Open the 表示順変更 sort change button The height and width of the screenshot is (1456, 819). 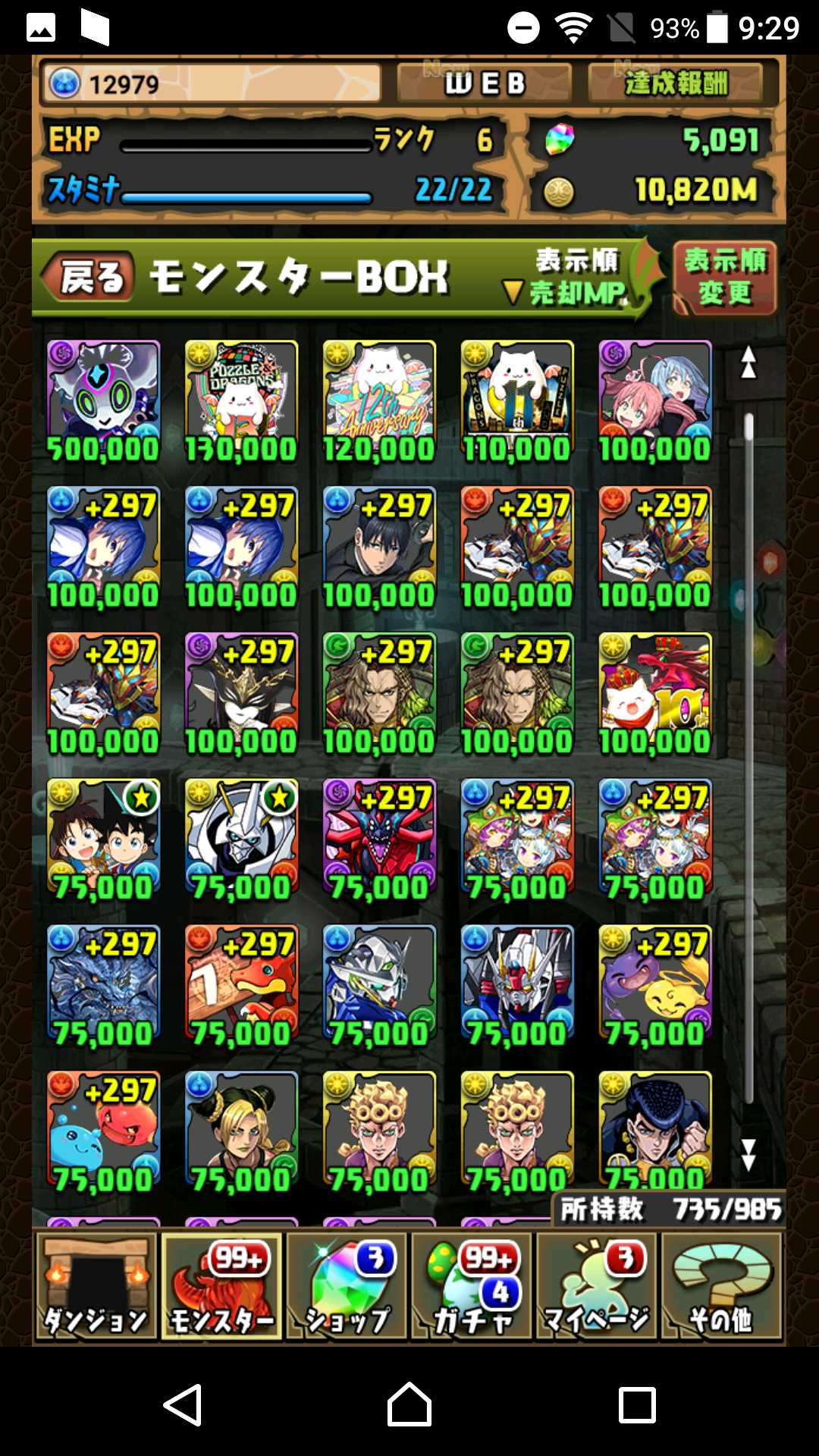725,278
